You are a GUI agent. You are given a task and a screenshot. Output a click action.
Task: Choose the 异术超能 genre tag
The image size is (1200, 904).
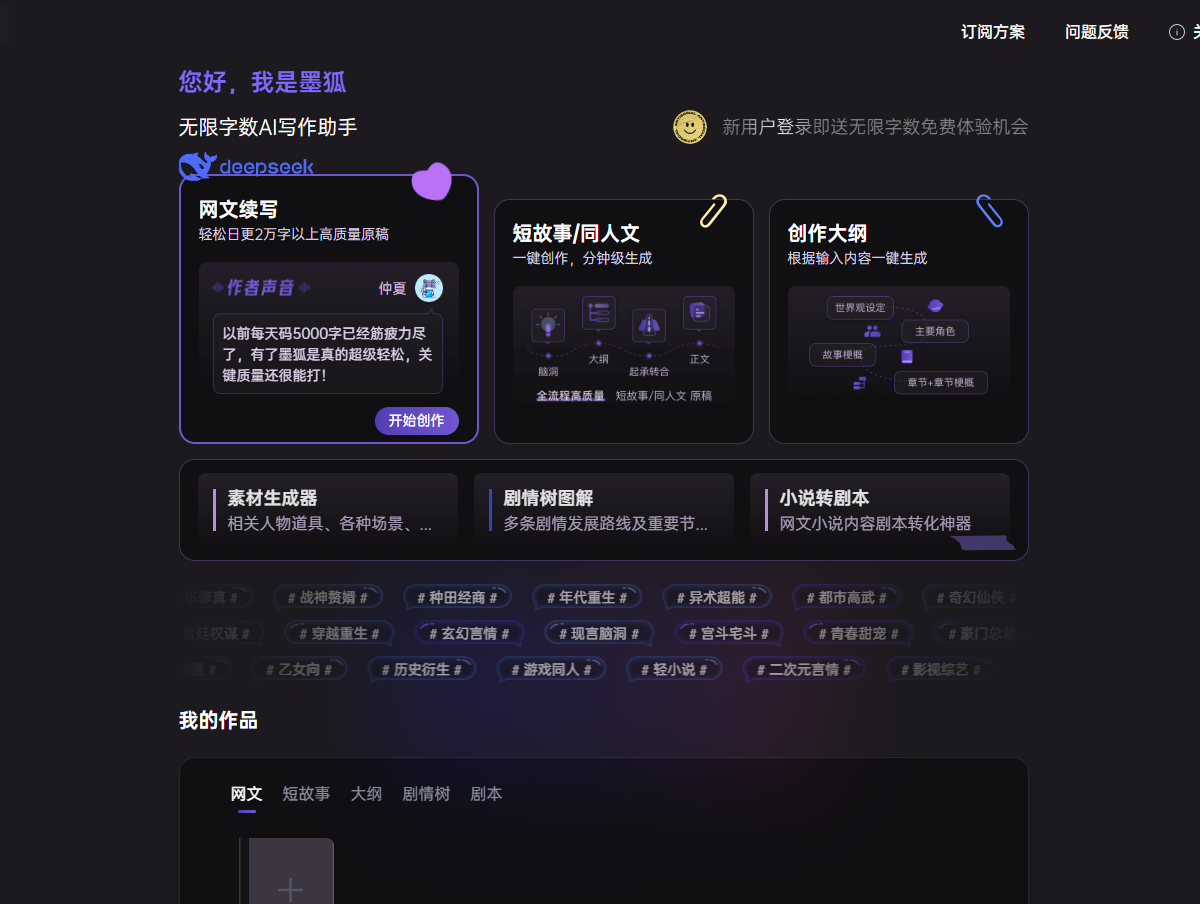(717, 598)
